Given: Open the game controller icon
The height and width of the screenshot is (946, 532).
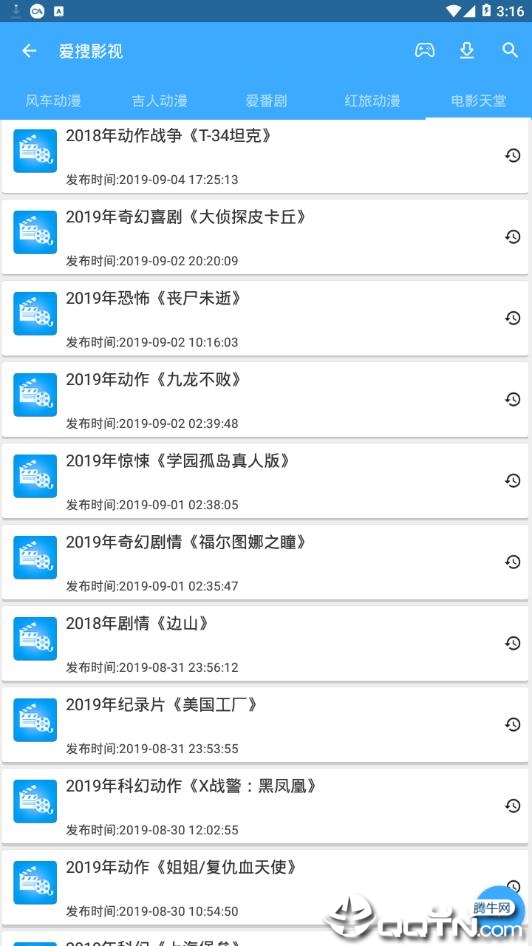Looking at the screenshot, I should pos(425,51).
